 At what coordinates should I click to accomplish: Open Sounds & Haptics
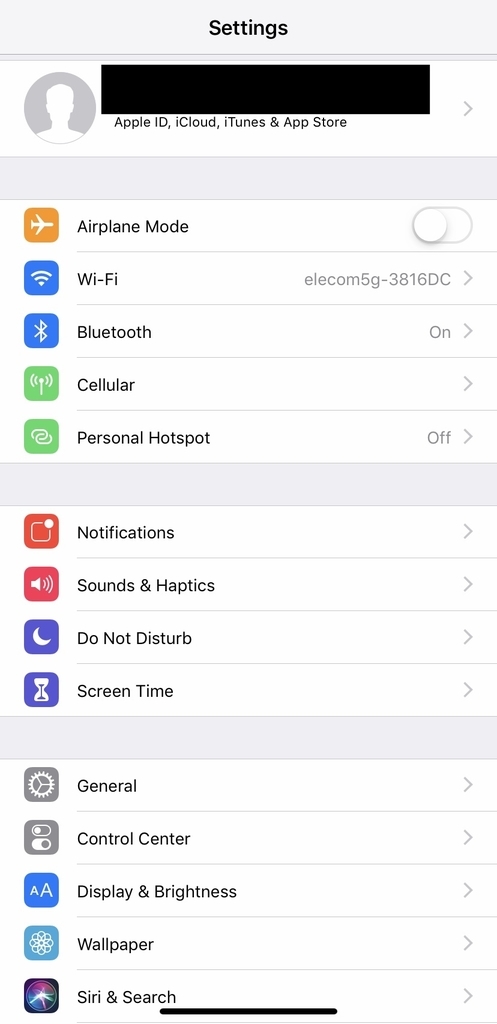point(248,585)
